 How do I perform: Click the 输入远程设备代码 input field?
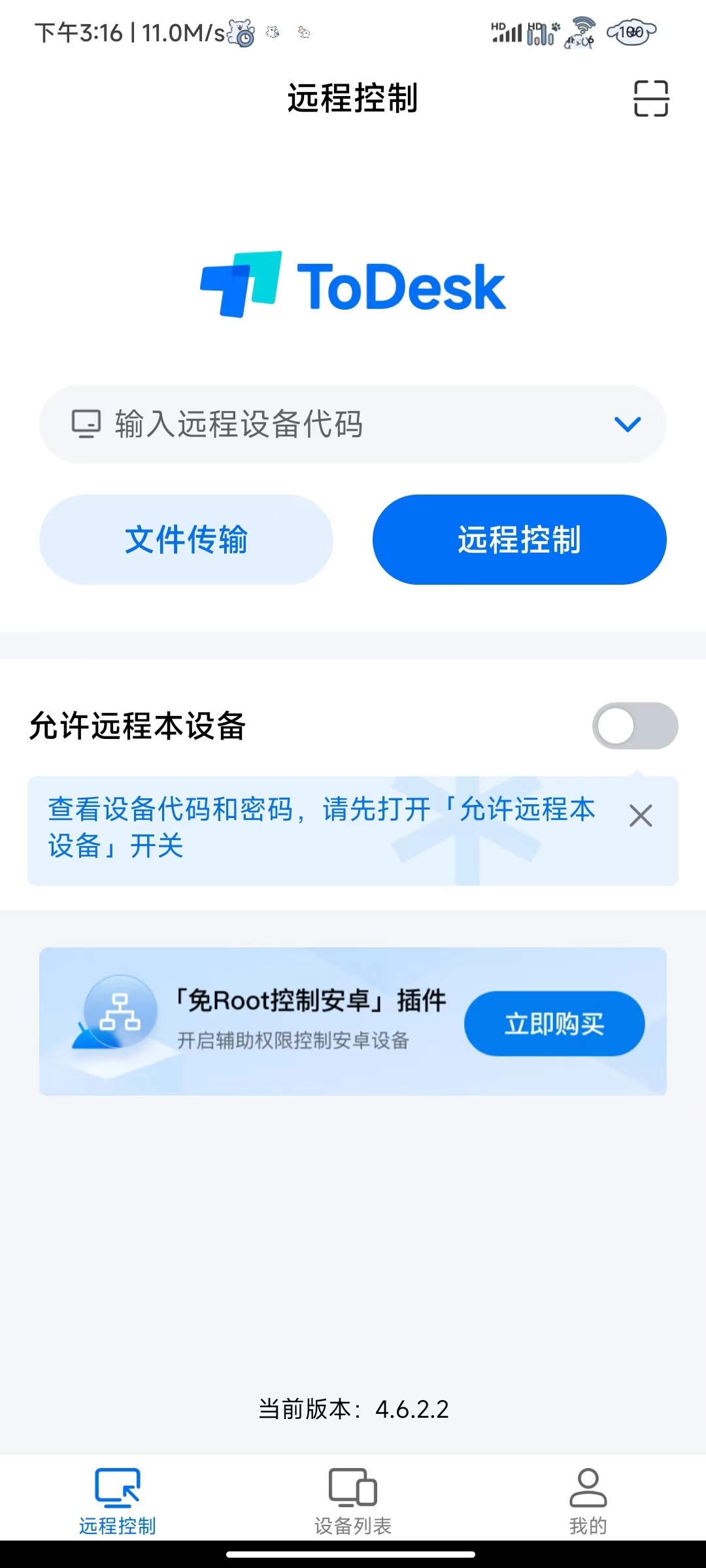coord(294,424)
